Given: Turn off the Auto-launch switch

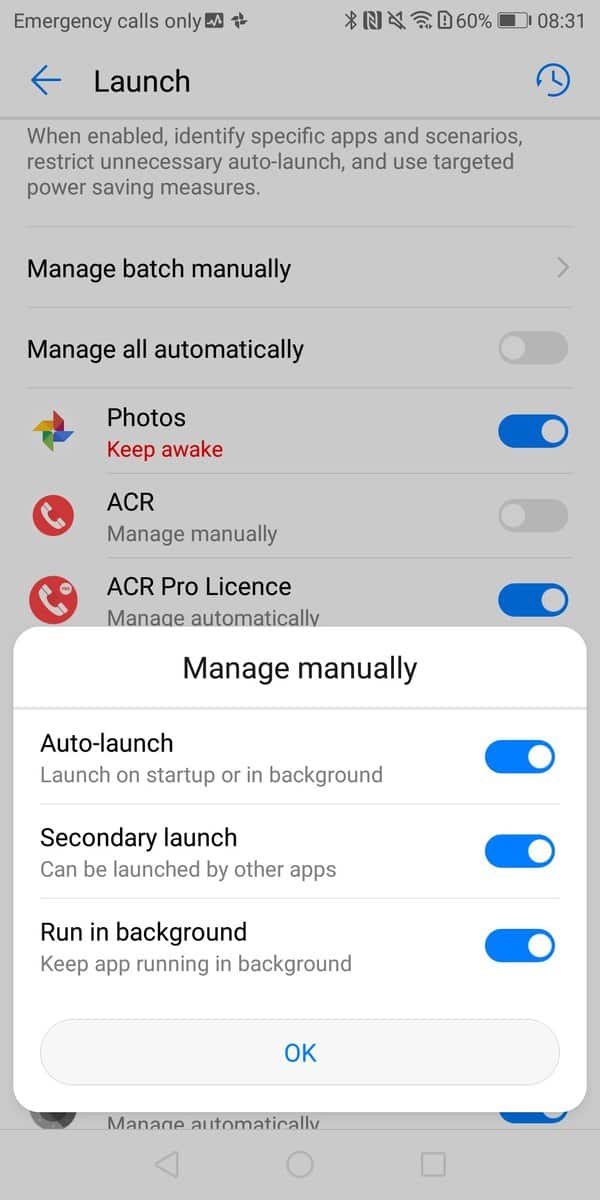Looking at the screenshot, I should (x=519, y=757).
